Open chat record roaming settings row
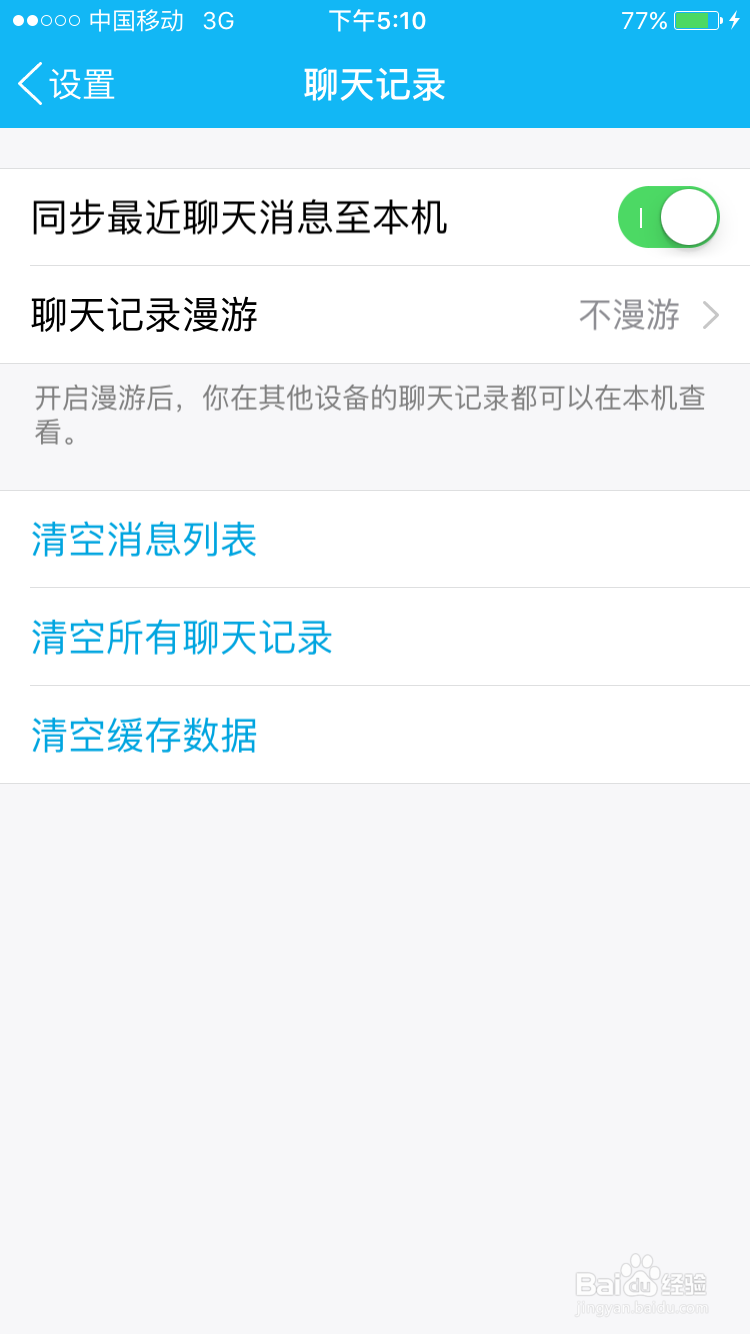Viewport: 750px width, 1334px height. click(x=375, y=314)
